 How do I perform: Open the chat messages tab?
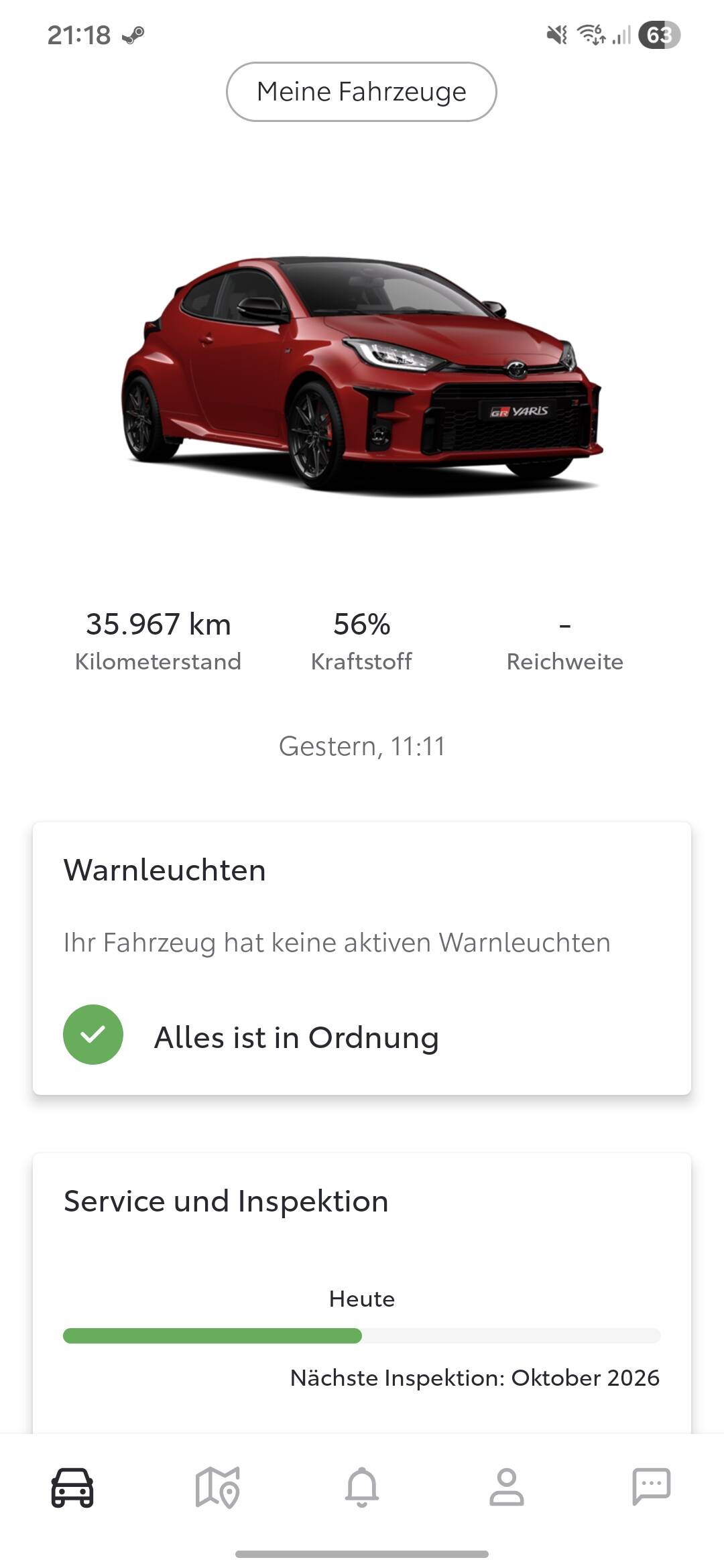[x=651, y=1487]
